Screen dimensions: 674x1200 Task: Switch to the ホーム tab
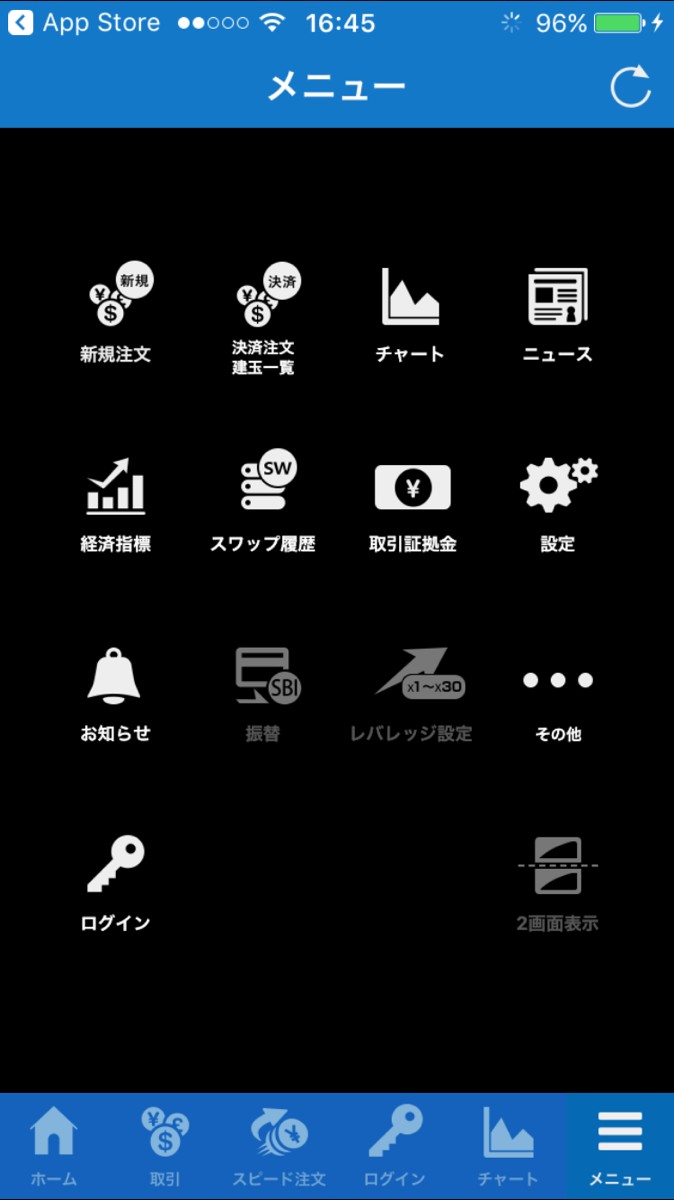54,1147
